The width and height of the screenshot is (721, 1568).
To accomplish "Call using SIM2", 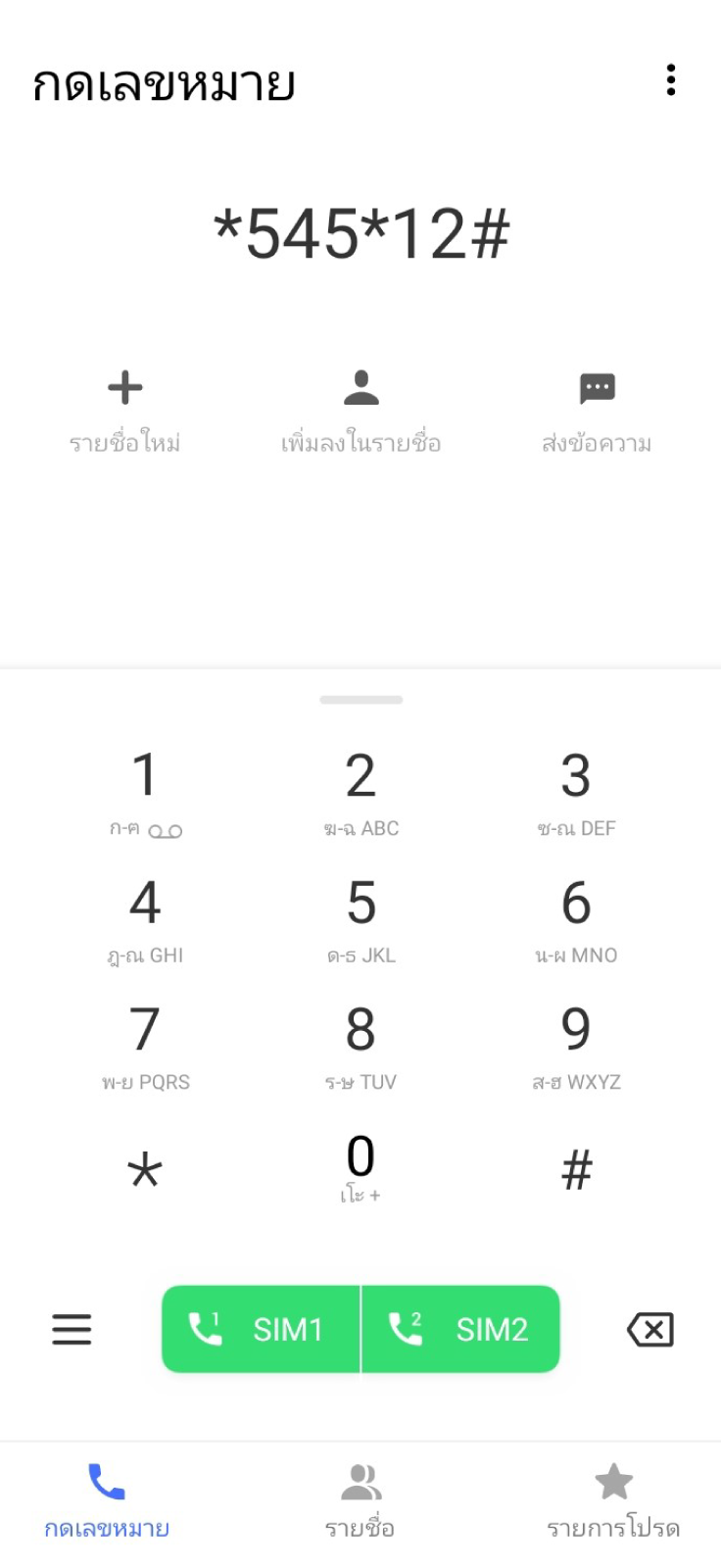I will pos(460,1329).
